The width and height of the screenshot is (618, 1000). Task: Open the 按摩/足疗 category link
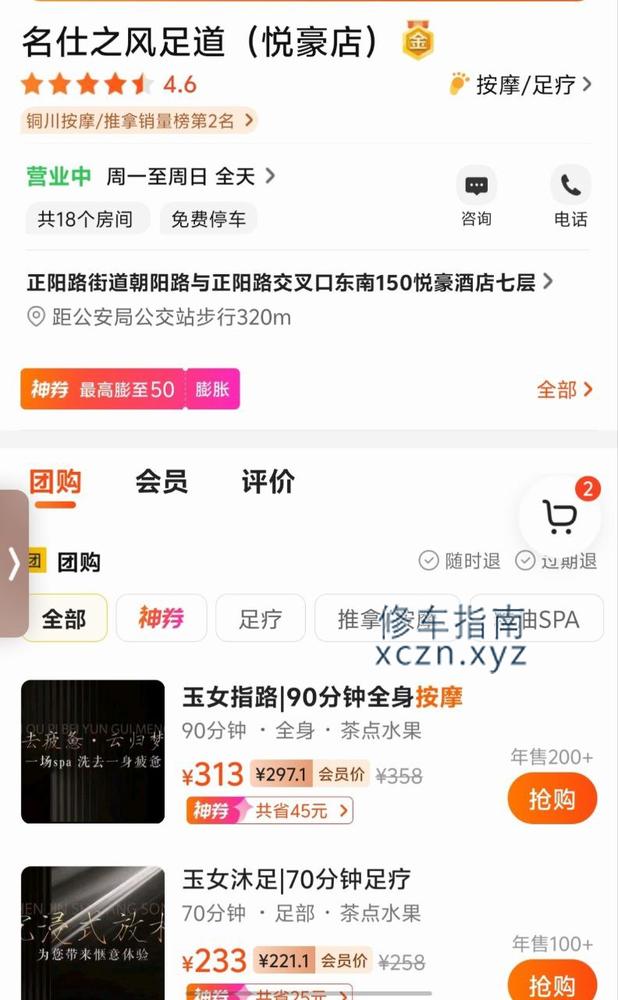tap(520, 85)
